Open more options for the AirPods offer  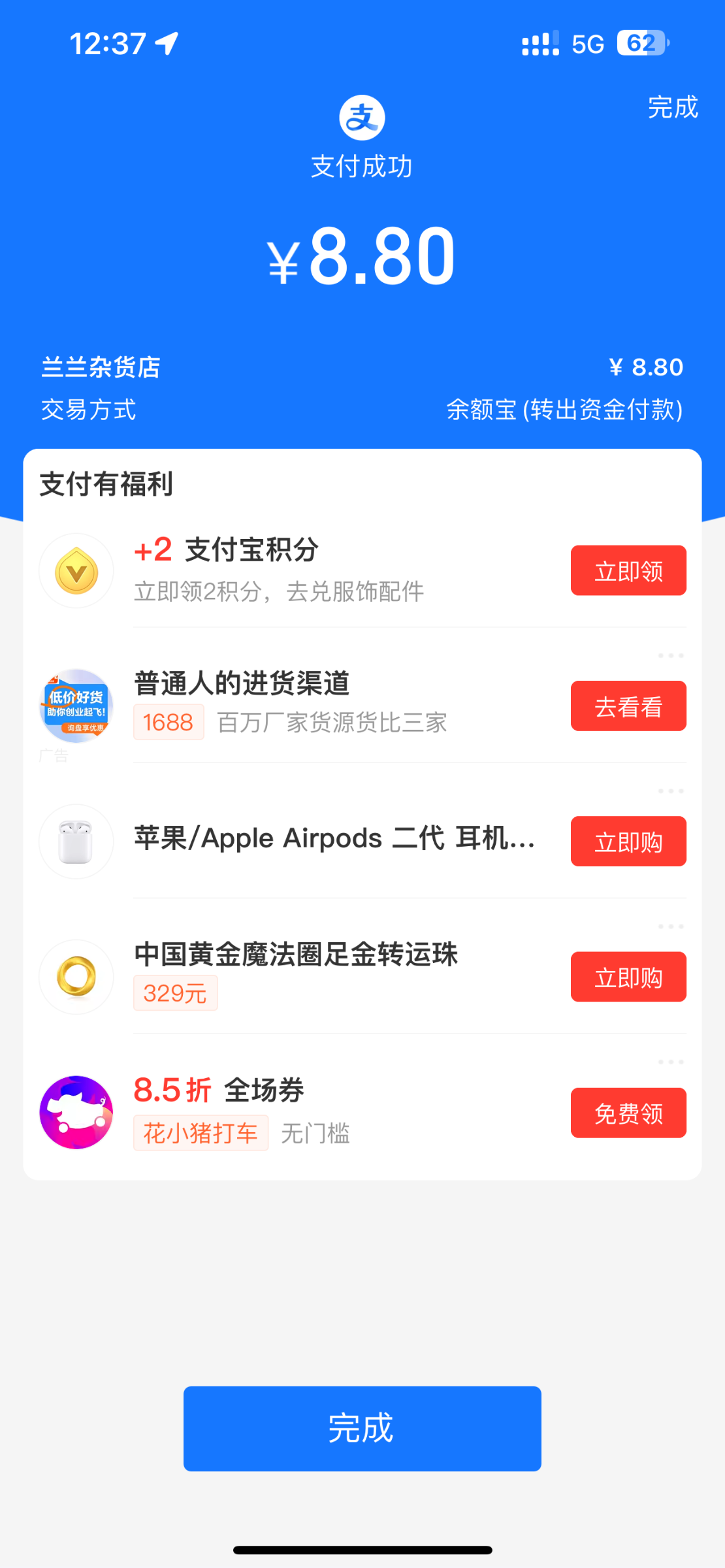(671, 791)
